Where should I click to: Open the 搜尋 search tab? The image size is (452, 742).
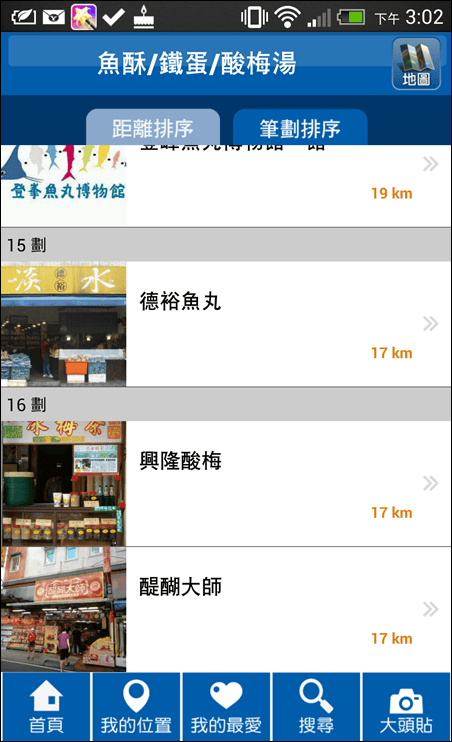coord(316,707)
